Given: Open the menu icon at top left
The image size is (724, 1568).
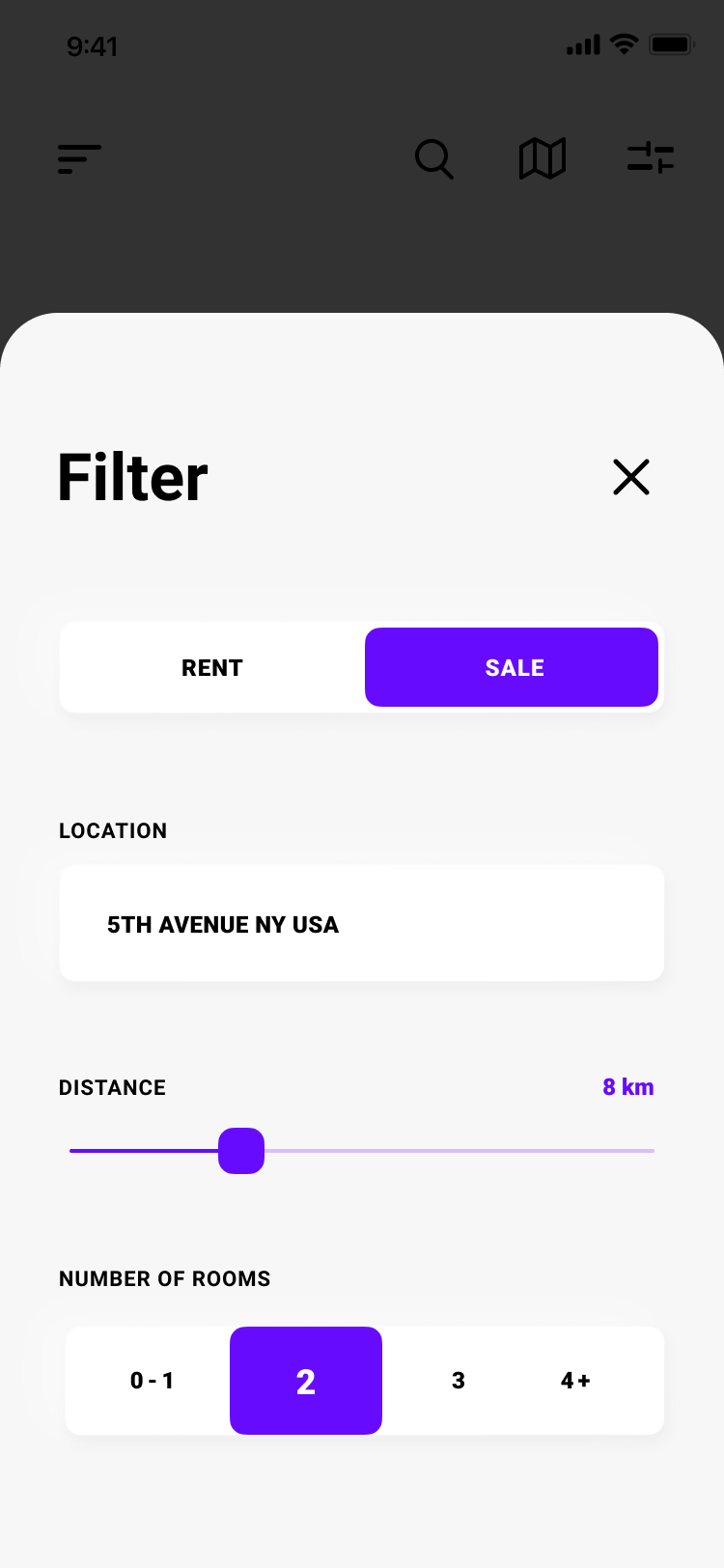Looking at the screenshot, I should click(x=79, y=159).
